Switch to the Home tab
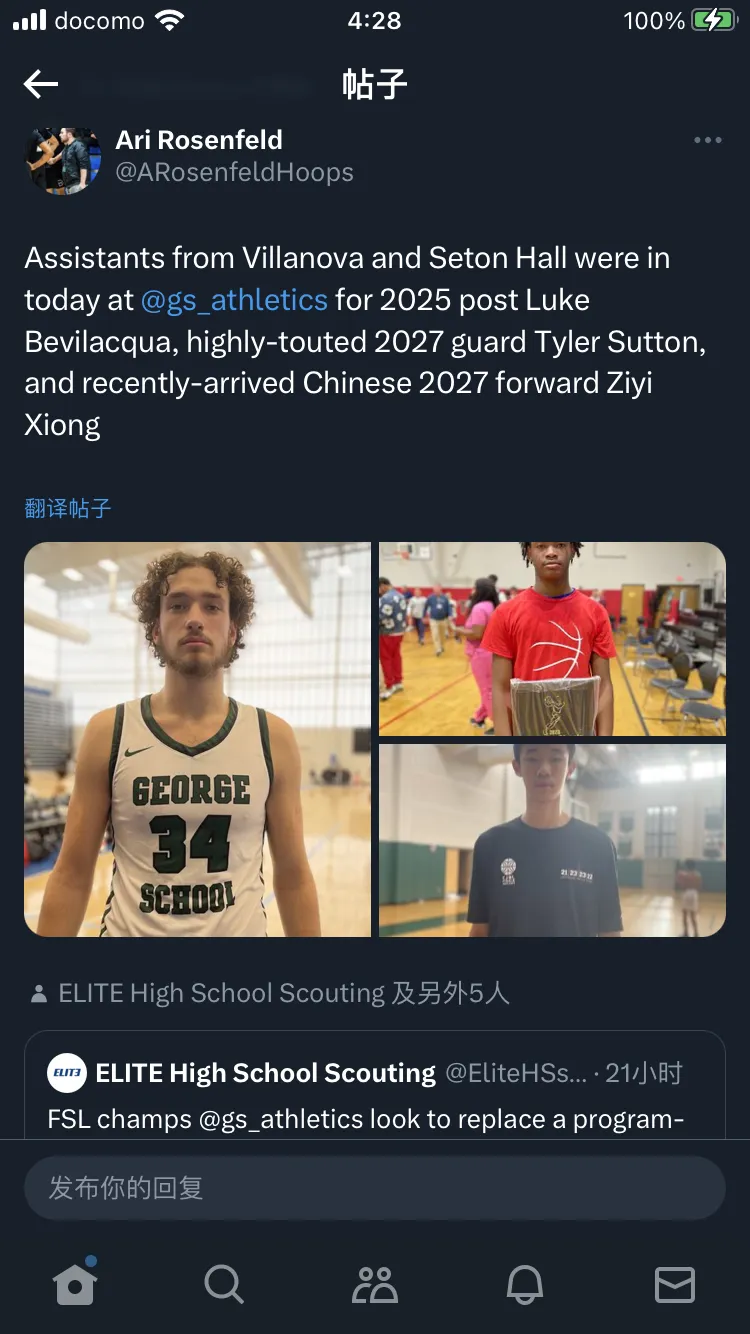 pyautogui.click(x=75, y=1284)
